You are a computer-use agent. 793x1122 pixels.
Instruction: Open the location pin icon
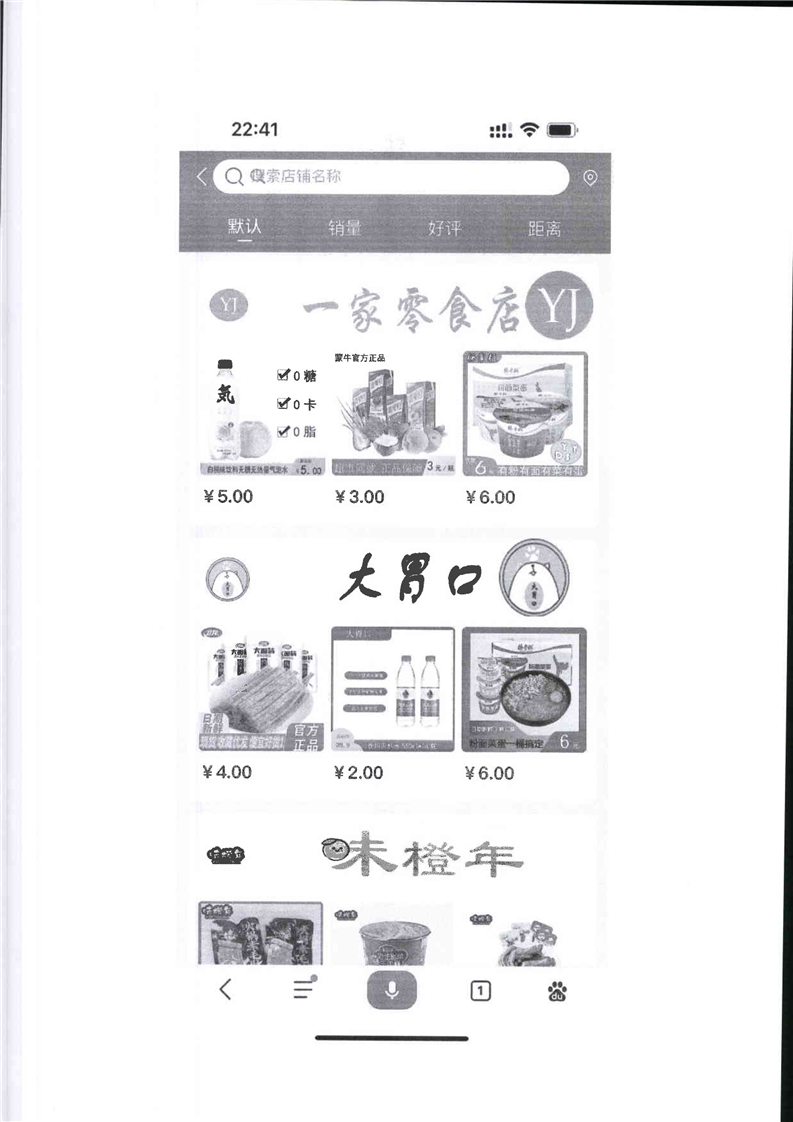click(x=590, y=178)
